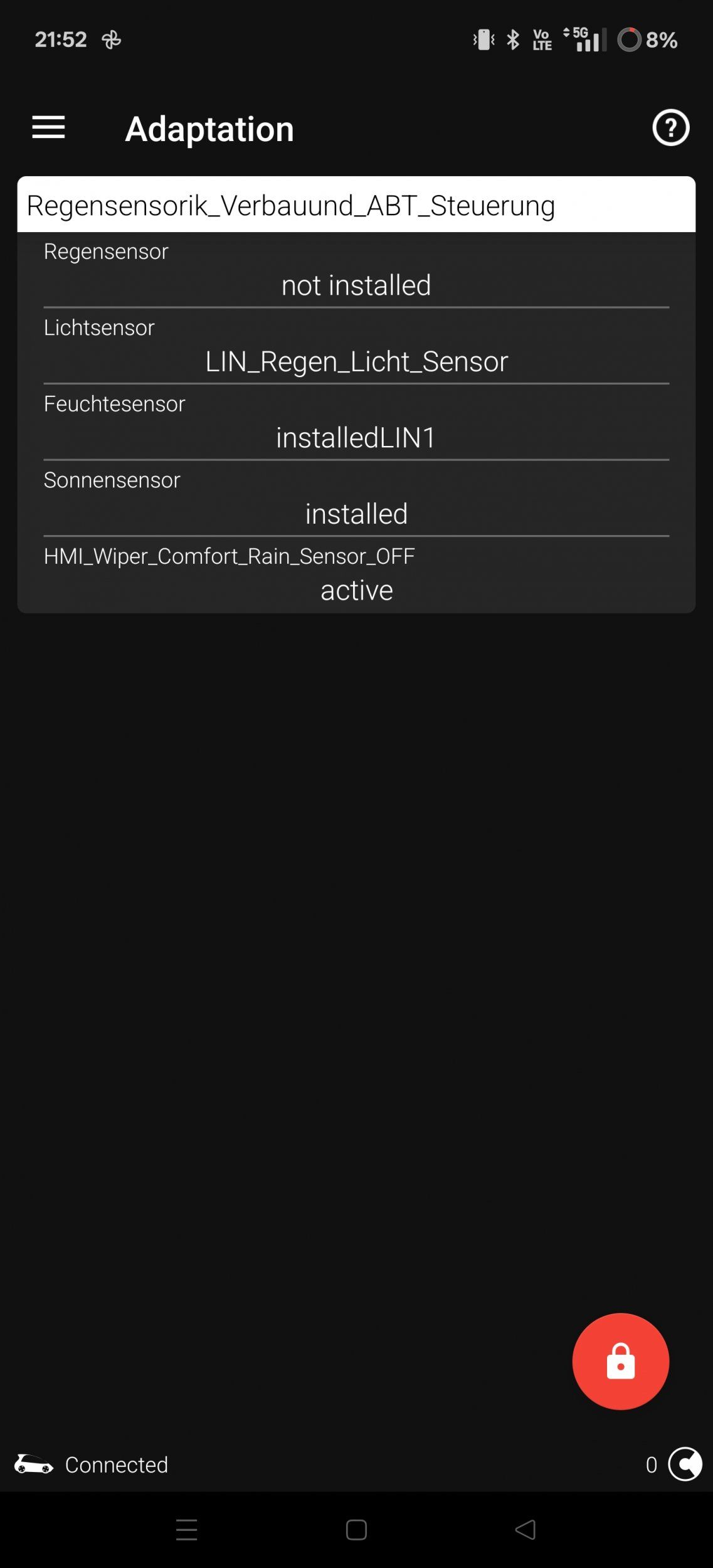
Task: Open the Regensensorik_Verbauund_ABT_Steuerung adaptation selector
Action: (356, 205)
